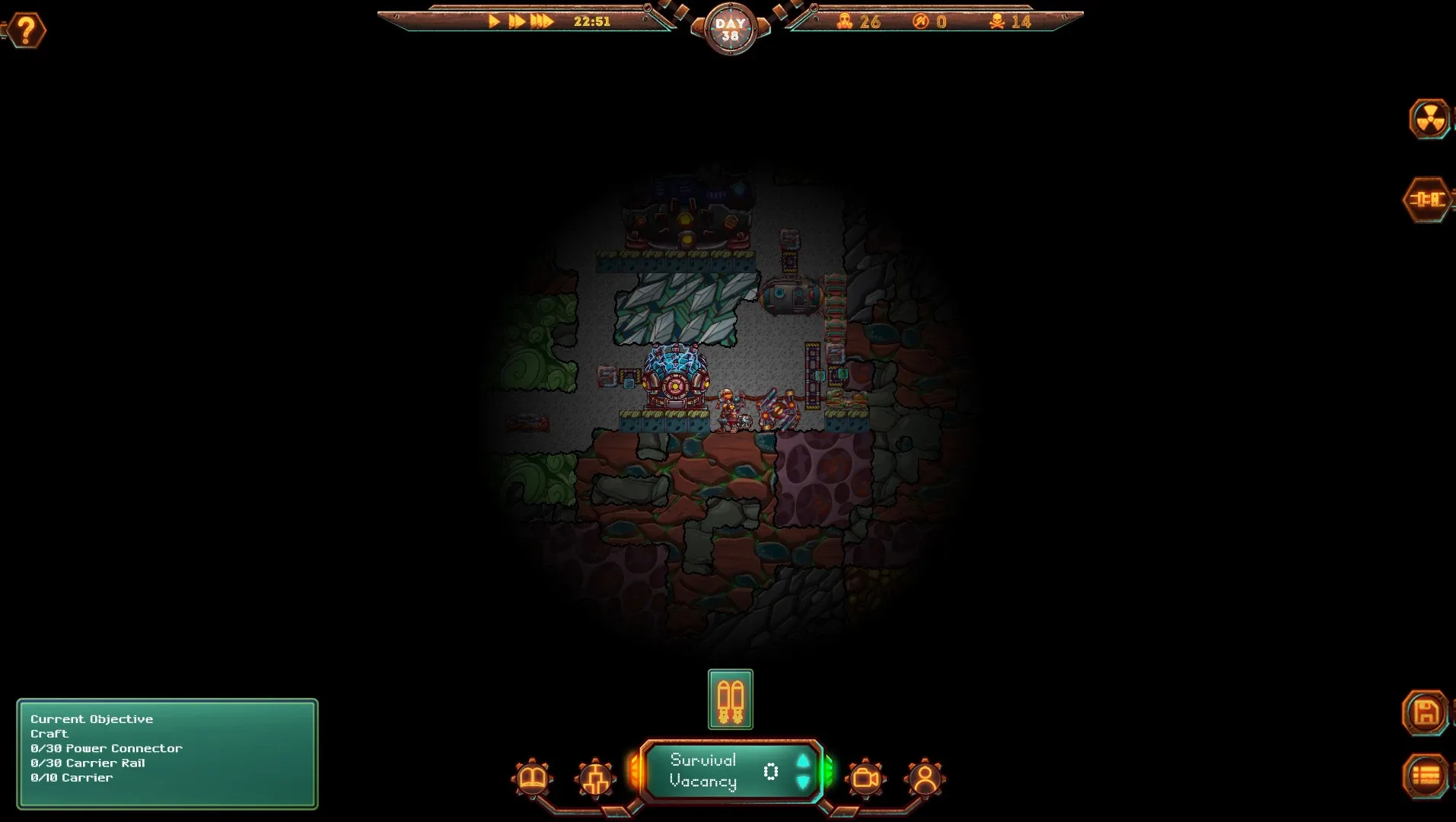The width and height of the screenshot is (1456, 822).
Task: Open the camera gear button
Action: (865, 778)
